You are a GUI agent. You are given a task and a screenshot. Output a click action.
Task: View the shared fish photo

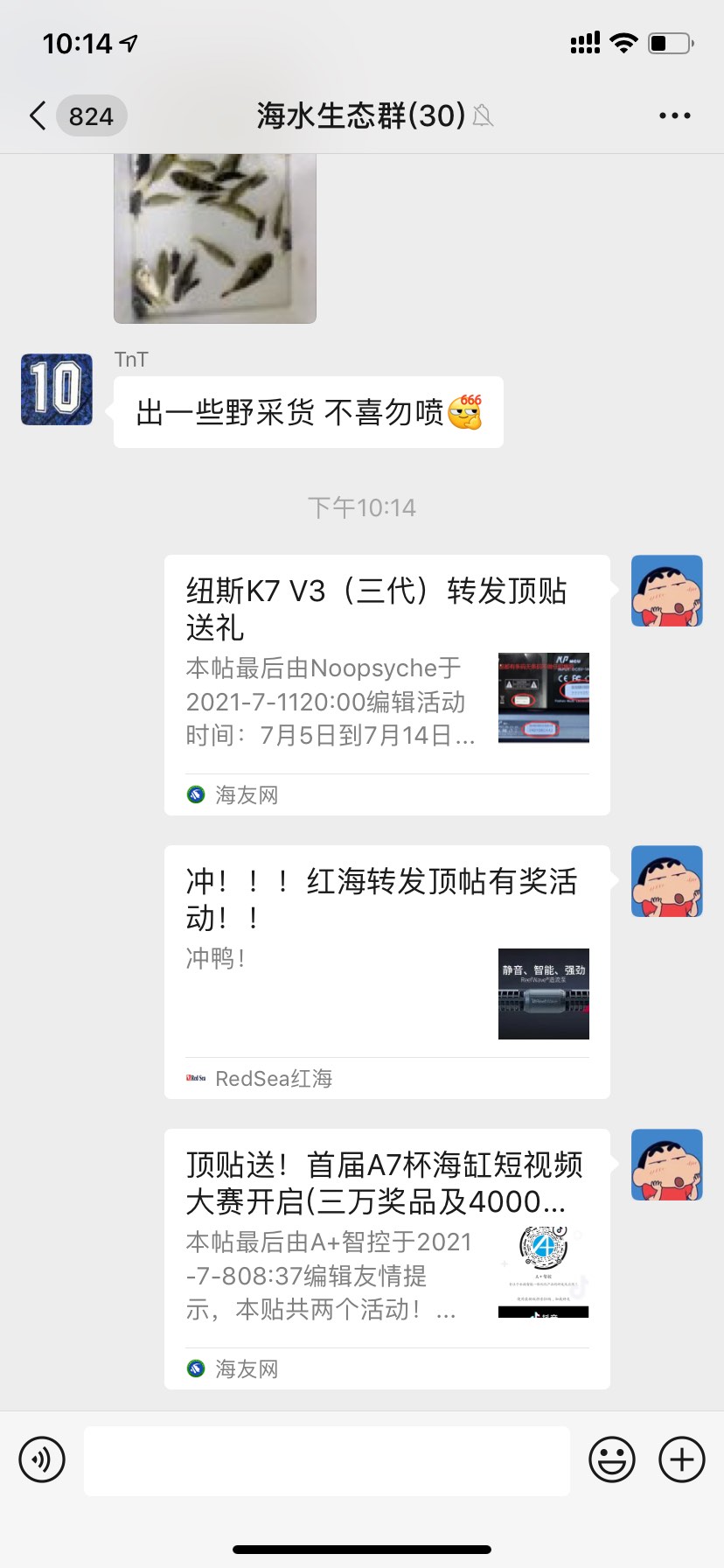215,238
